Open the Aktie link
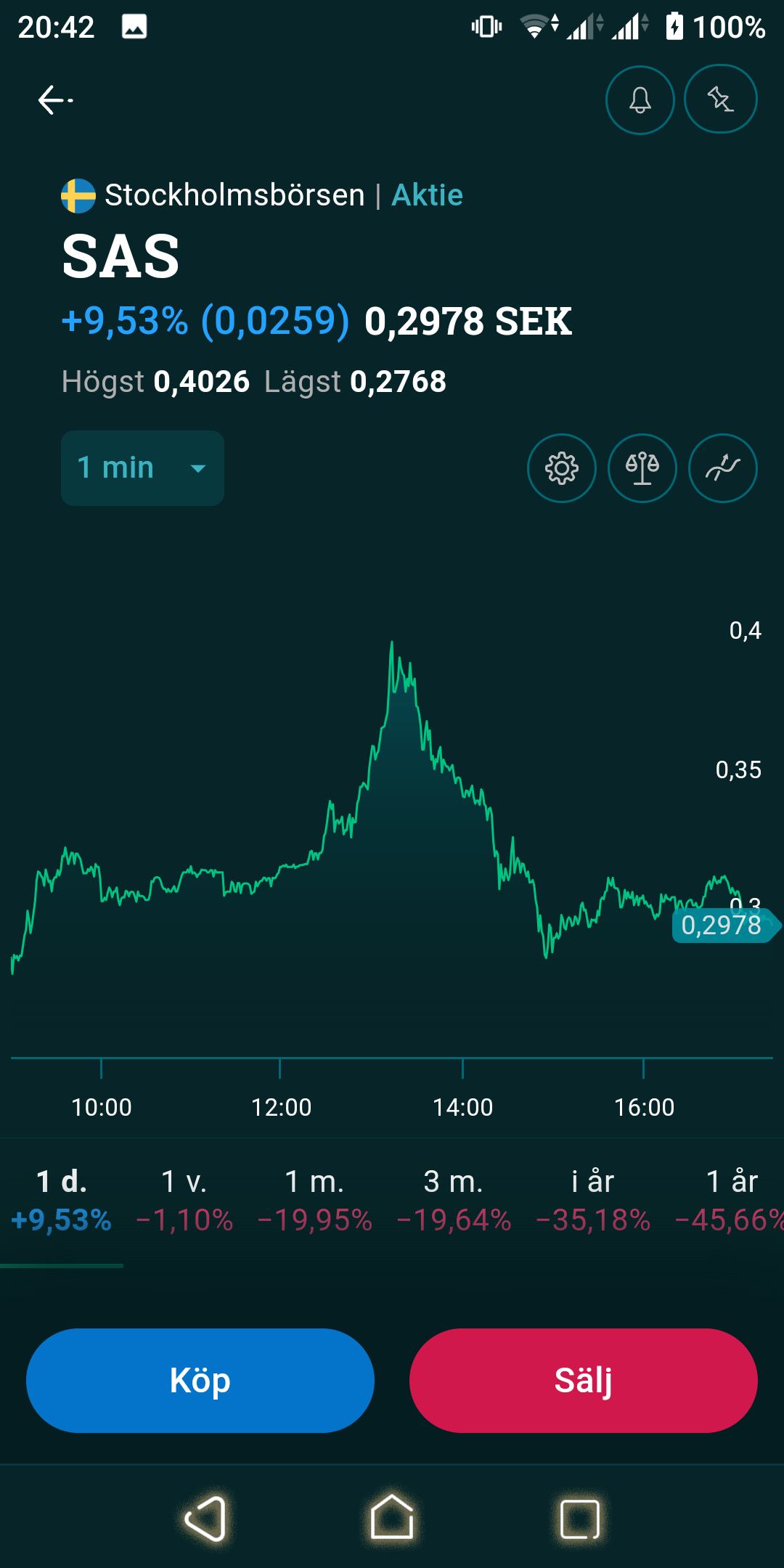 click(x=428, y=195)
